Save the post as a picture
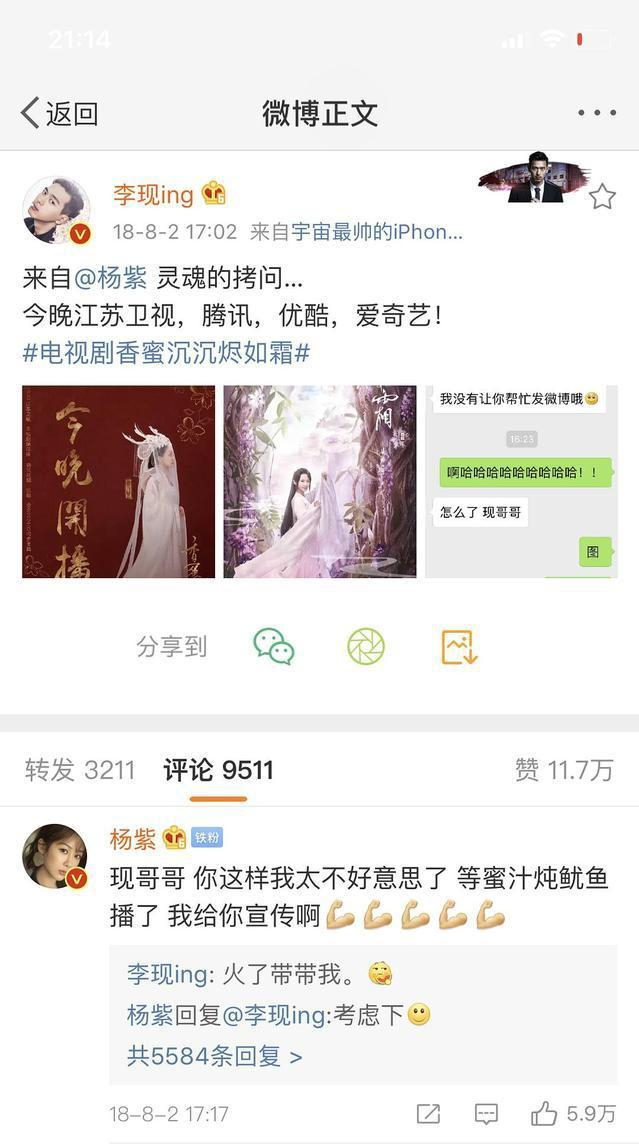 (459, 647)
